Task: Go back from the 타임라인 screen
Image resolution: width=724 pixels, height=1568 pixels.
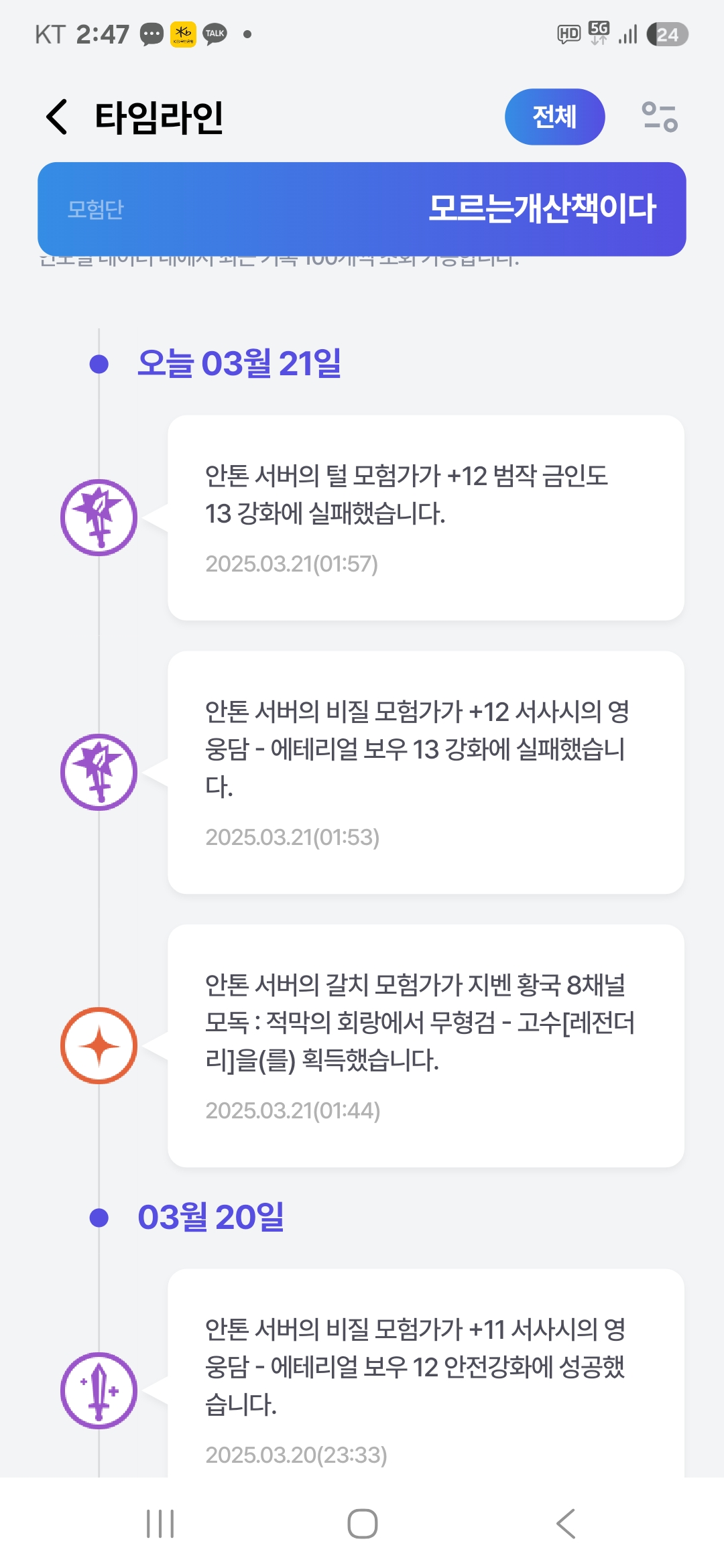Action: coord(57,117)
